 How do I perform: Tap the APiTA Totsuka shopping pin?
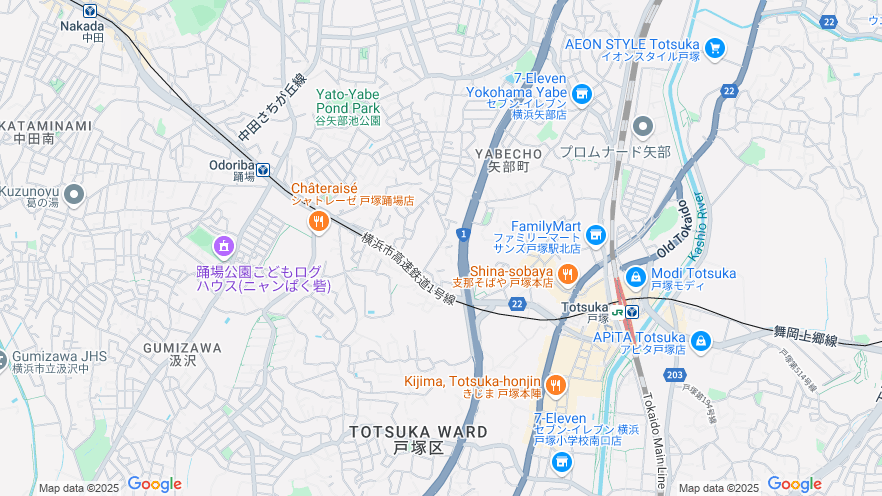point(700,341)
